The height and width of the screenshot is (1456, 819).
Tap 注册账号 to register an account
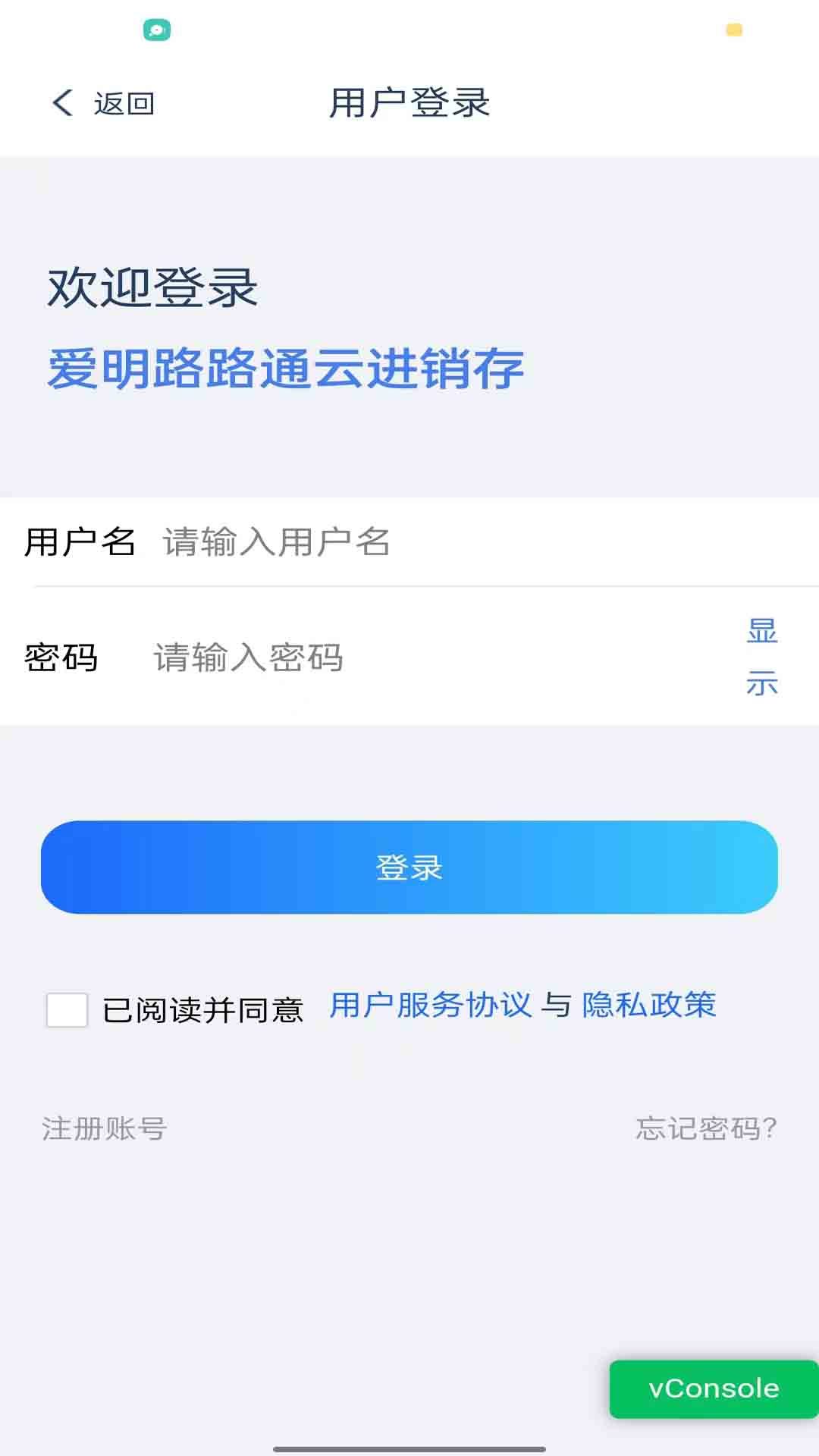[x=105, y=1130]
